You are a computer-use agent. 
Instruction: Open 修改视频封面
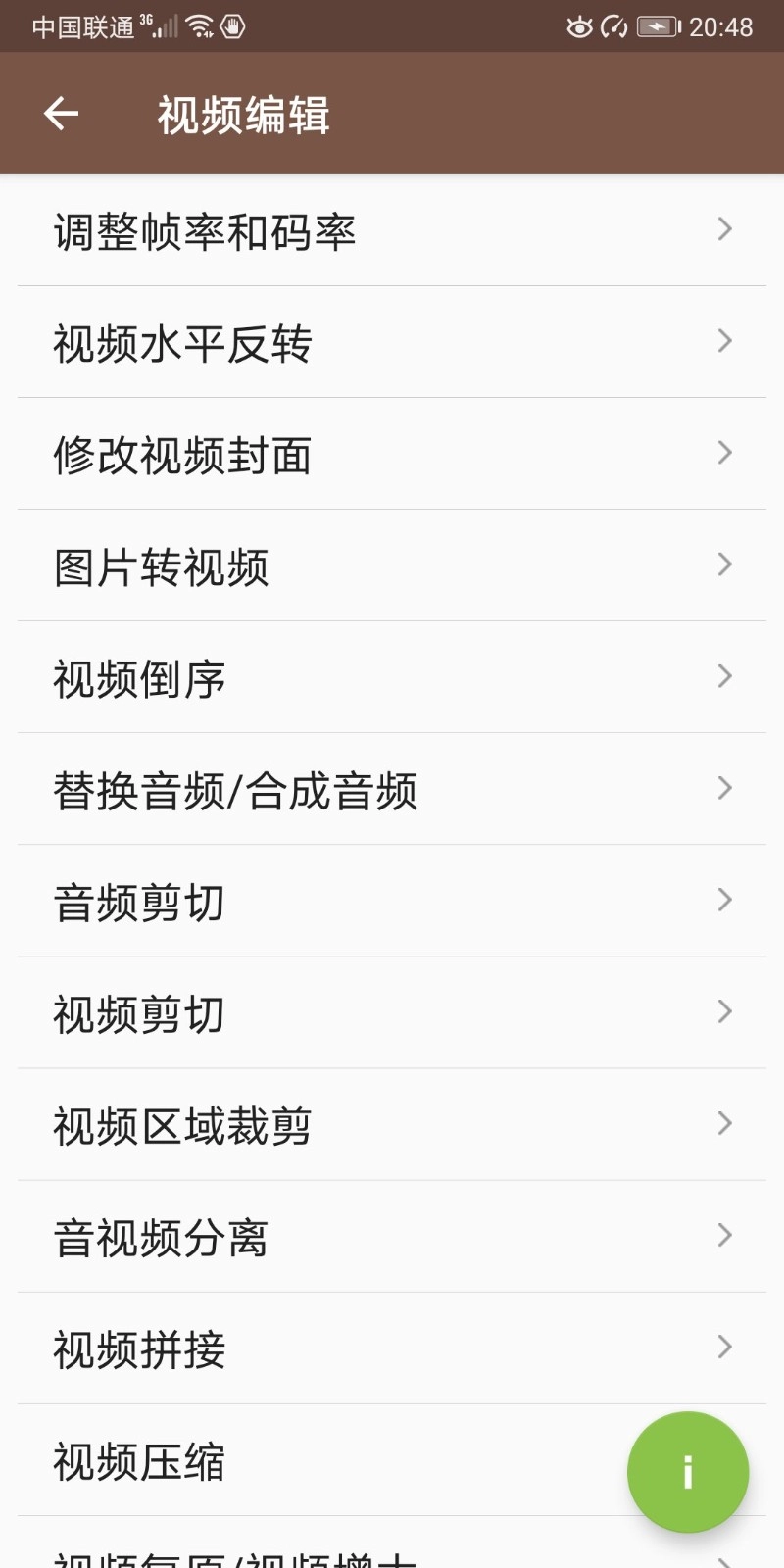(180, 454)
